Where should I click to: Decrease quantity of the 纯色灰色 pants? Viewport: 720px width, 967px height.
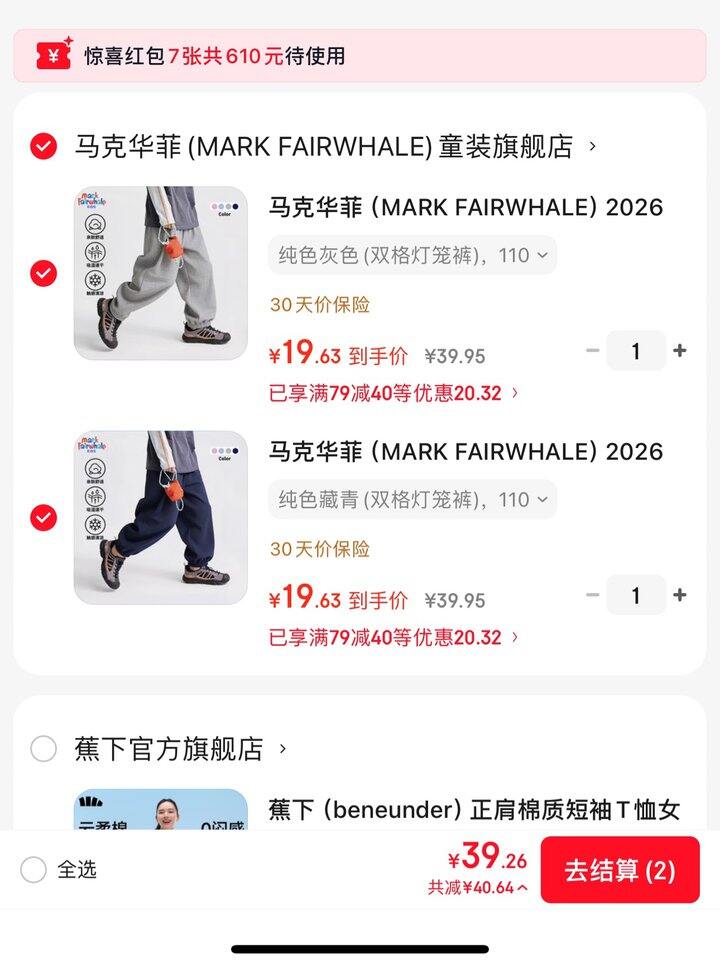[592, 351]
